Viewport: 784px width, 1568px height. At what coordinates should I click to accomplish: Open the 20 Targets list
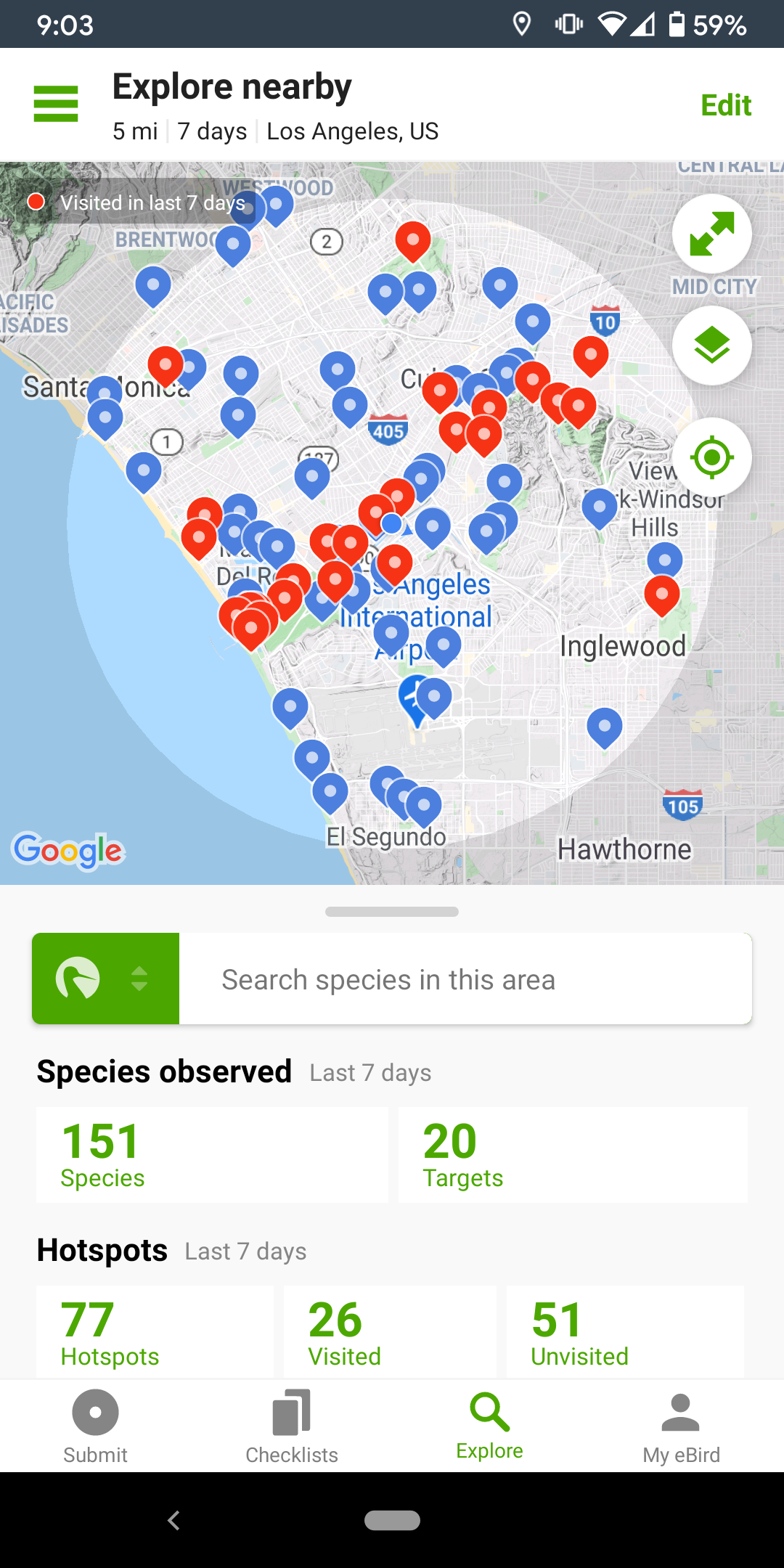[x=572, y=1154]
